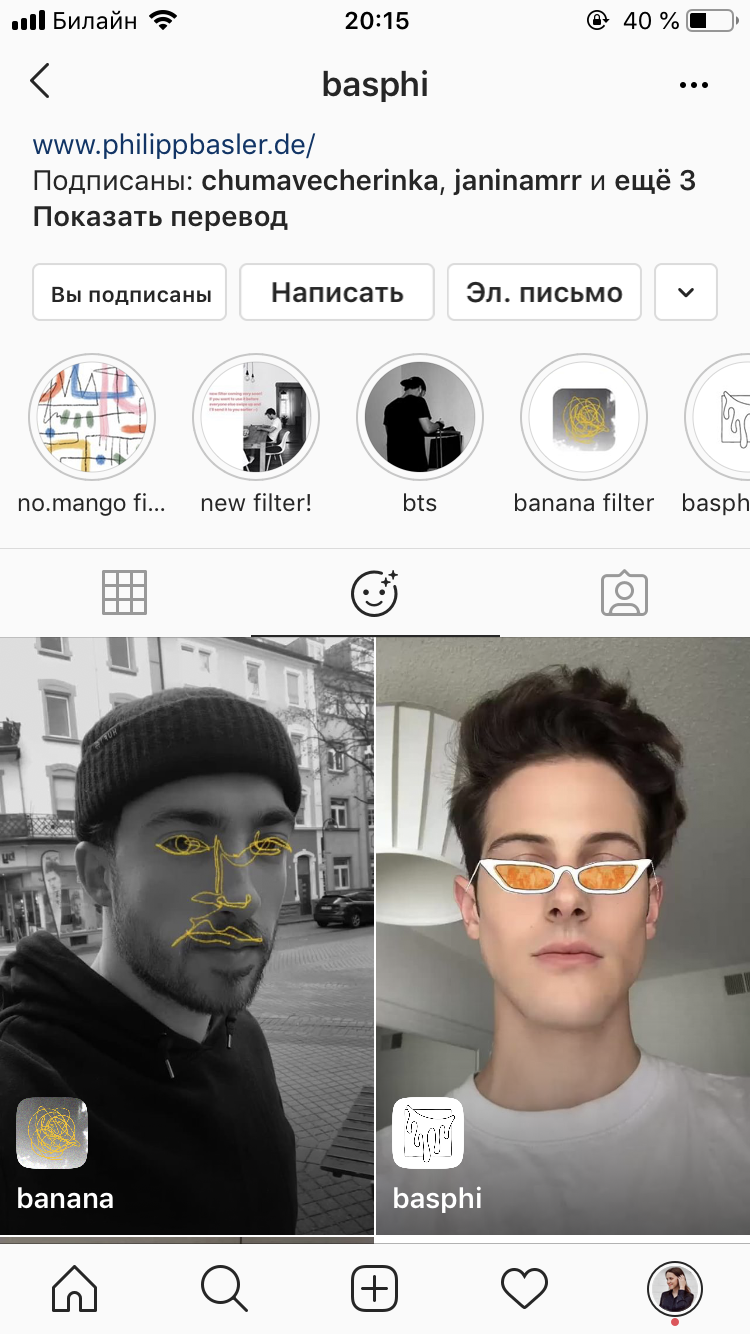
Task: Tap the Эл. письмо email button
Action: 544,292
